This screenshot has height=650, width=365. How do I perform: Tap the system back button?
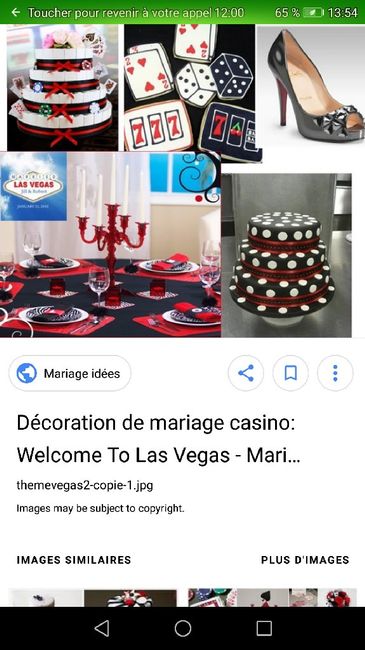[x=102, y=628]
